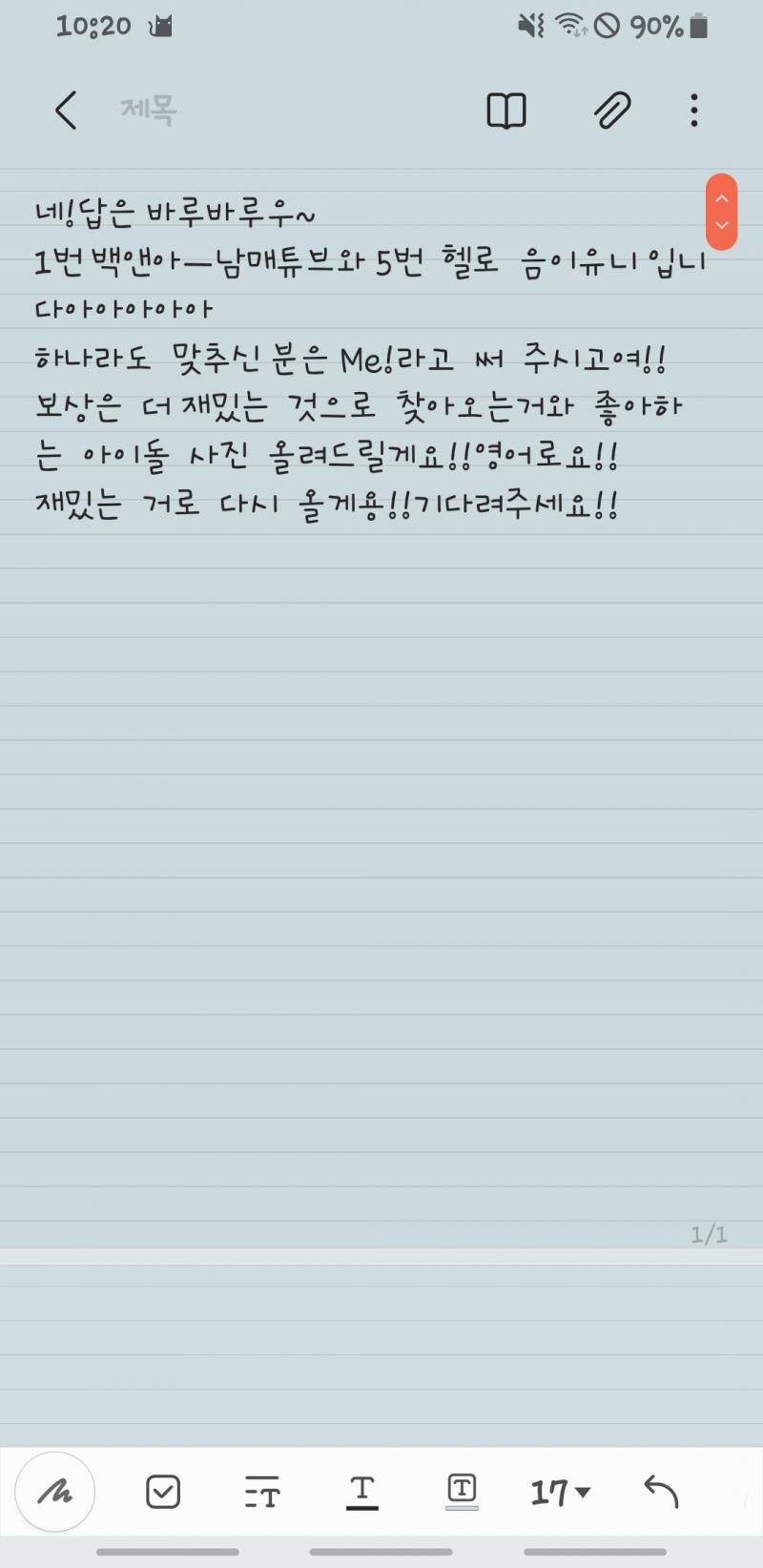Attach a file with the paperclip
The width and height of the screenshot is (763, 1568).
[611, 111]
